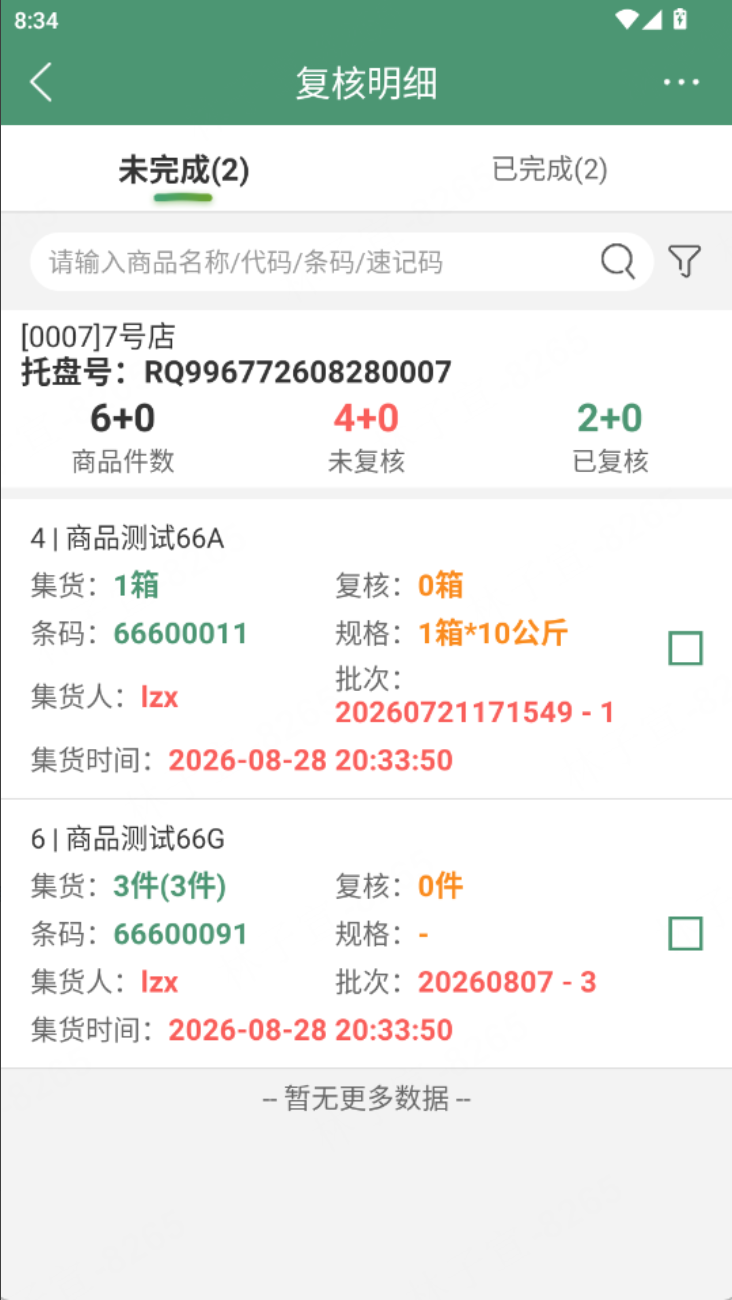Open the three-dot overflow menu

(681, 82)
